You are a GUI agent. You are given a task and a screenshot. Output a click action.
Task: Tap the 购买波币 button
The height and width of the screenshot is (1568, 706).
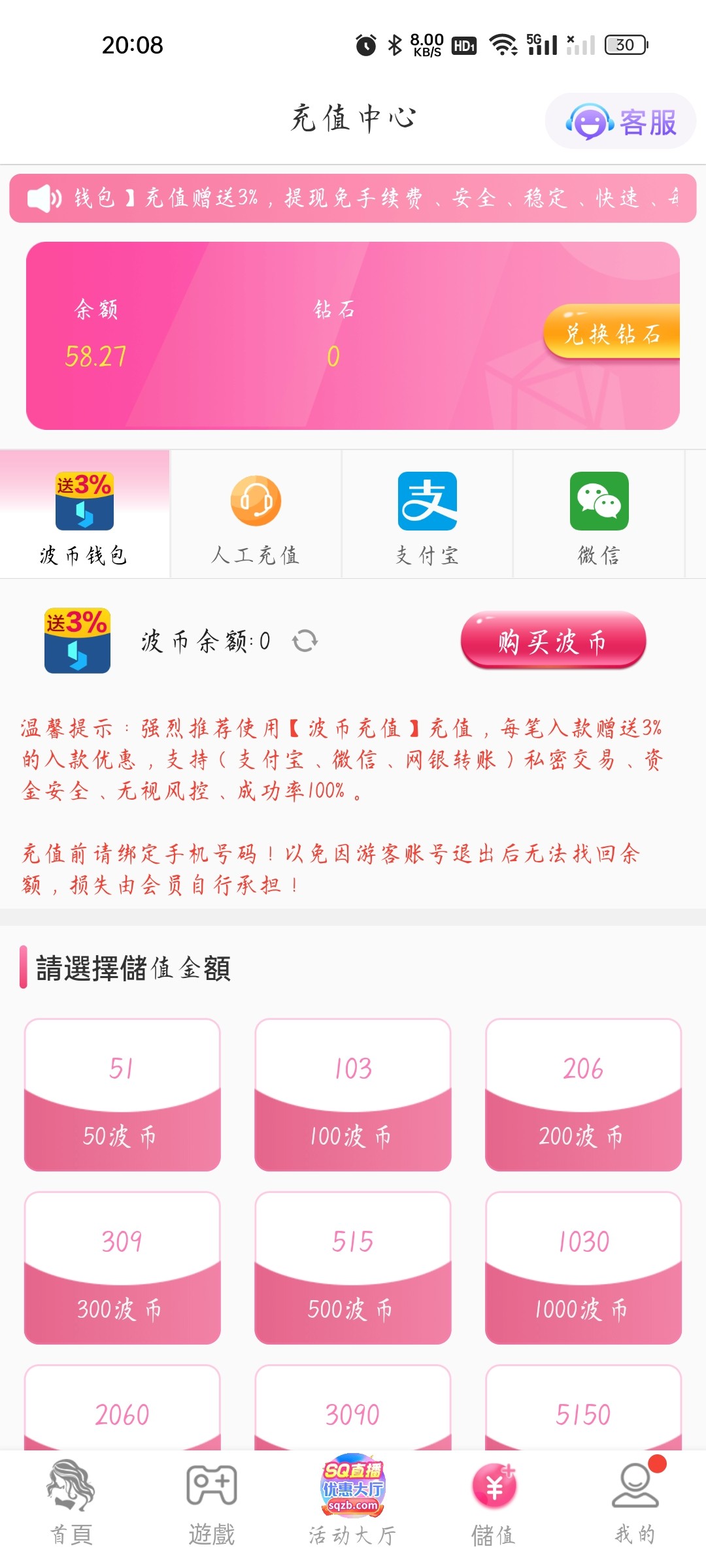[x=553, y=640]
